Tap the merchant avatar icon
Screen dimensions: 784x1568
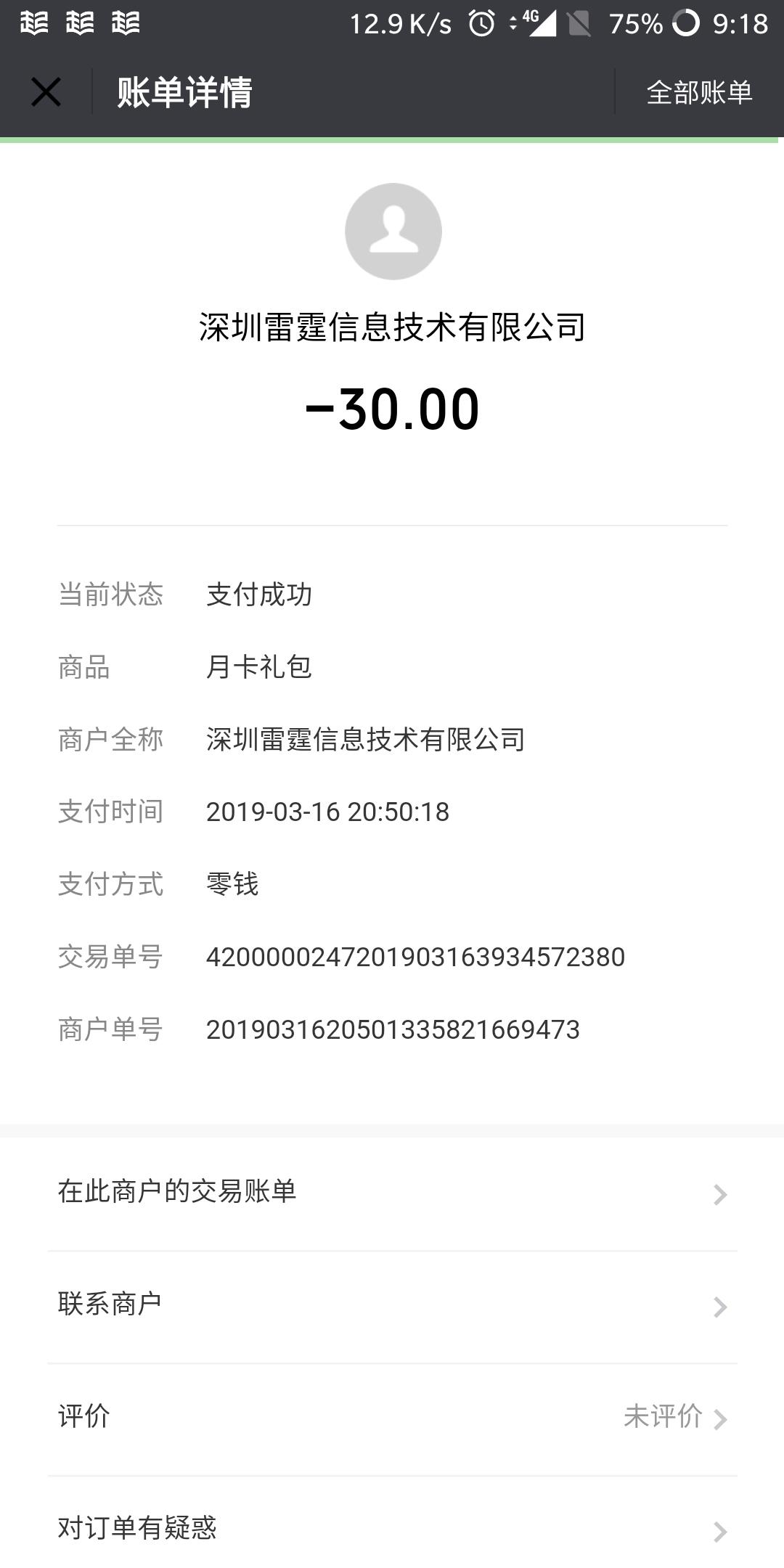pos(393,231)
